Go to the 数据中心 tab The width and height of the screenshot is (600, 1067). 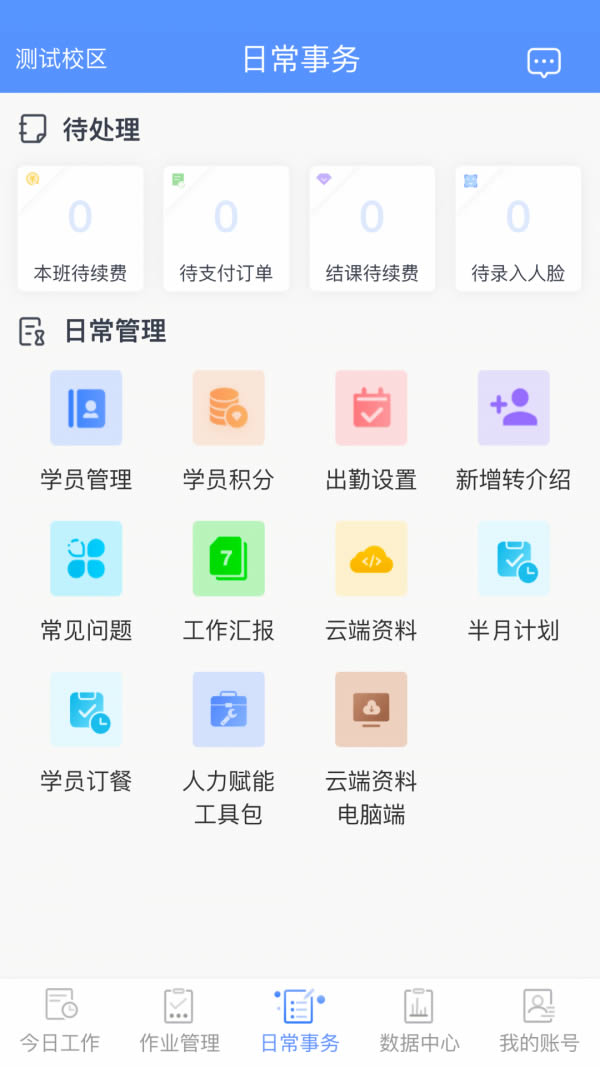[x=420, y=1021]
